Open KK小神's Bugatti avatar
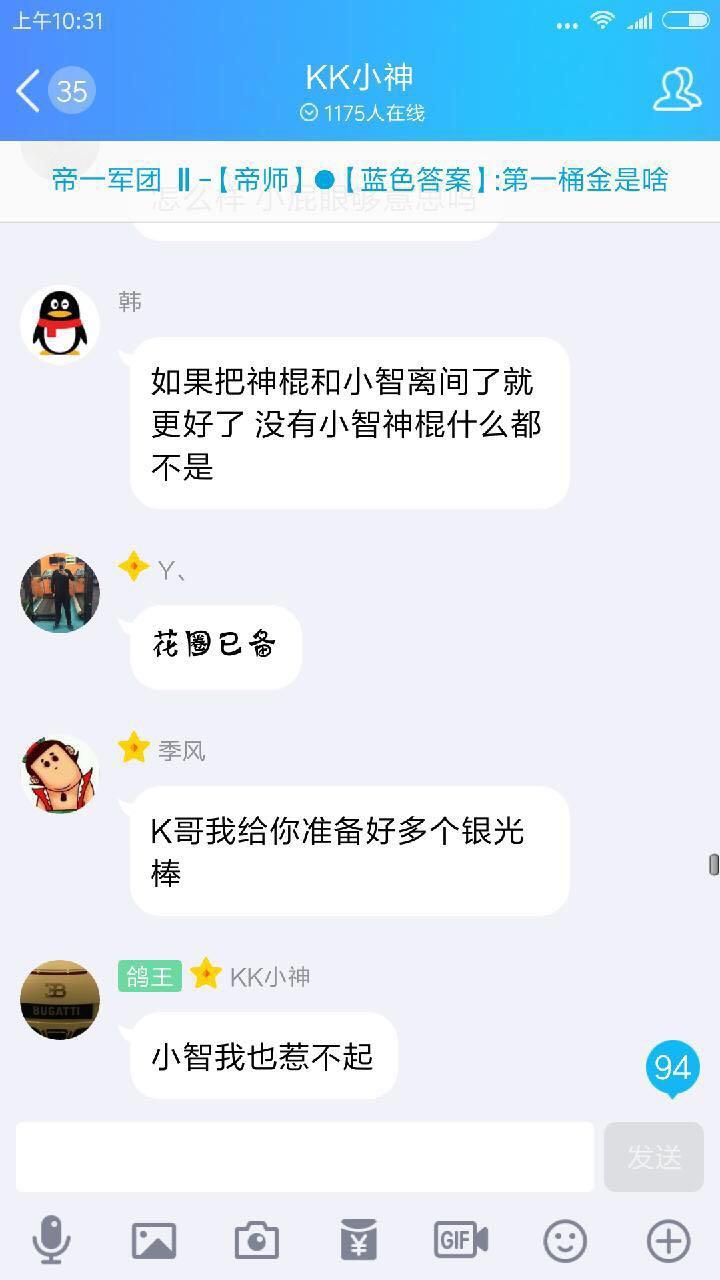Screen dimensions: 720x1280 [x=59, y=1000]
